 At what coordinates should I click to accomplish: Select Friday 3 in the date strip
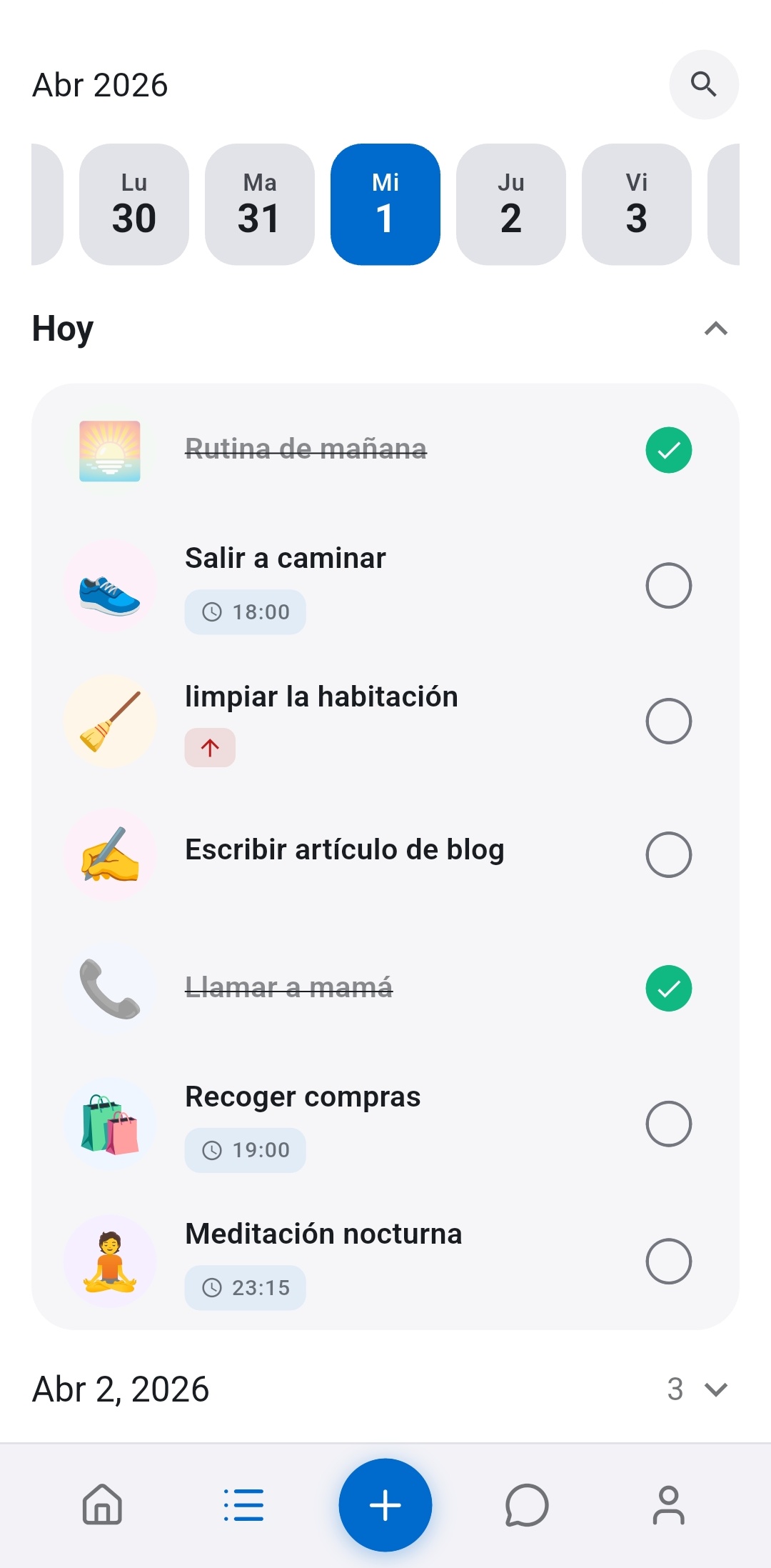pos(637,203)
